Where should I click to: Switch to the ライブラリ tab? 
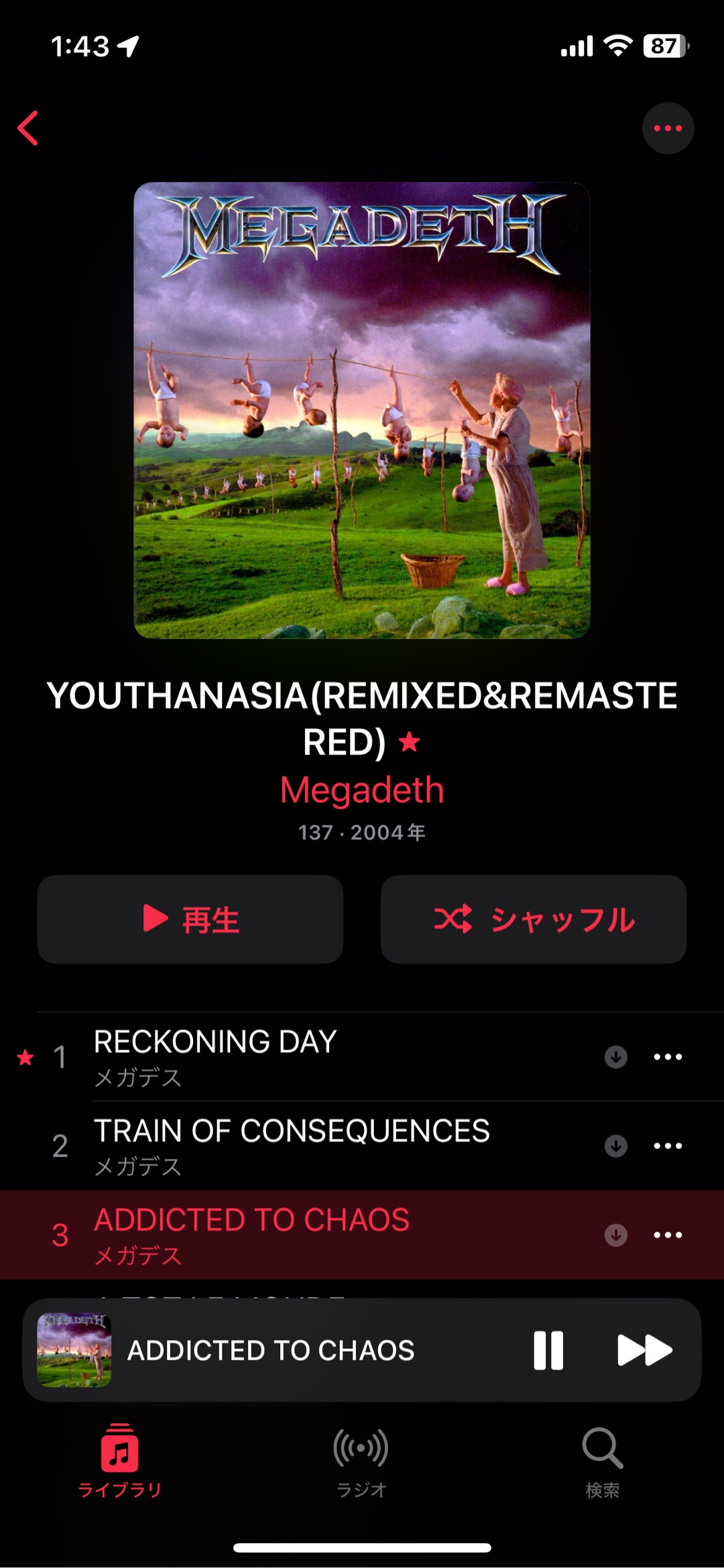tap(120, 1462)
